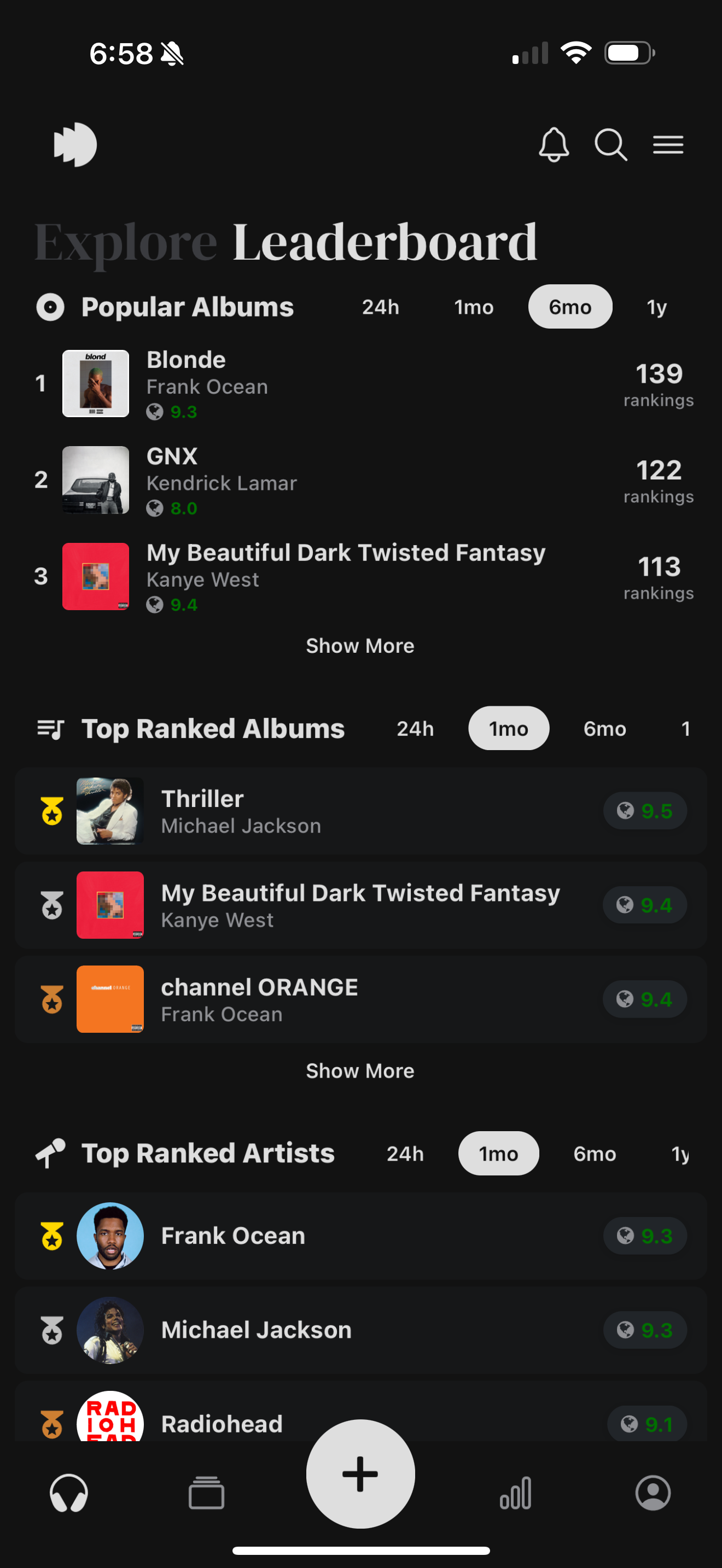Show more Popular Albums
The image size is (722, 1568).
coord(360,646)
